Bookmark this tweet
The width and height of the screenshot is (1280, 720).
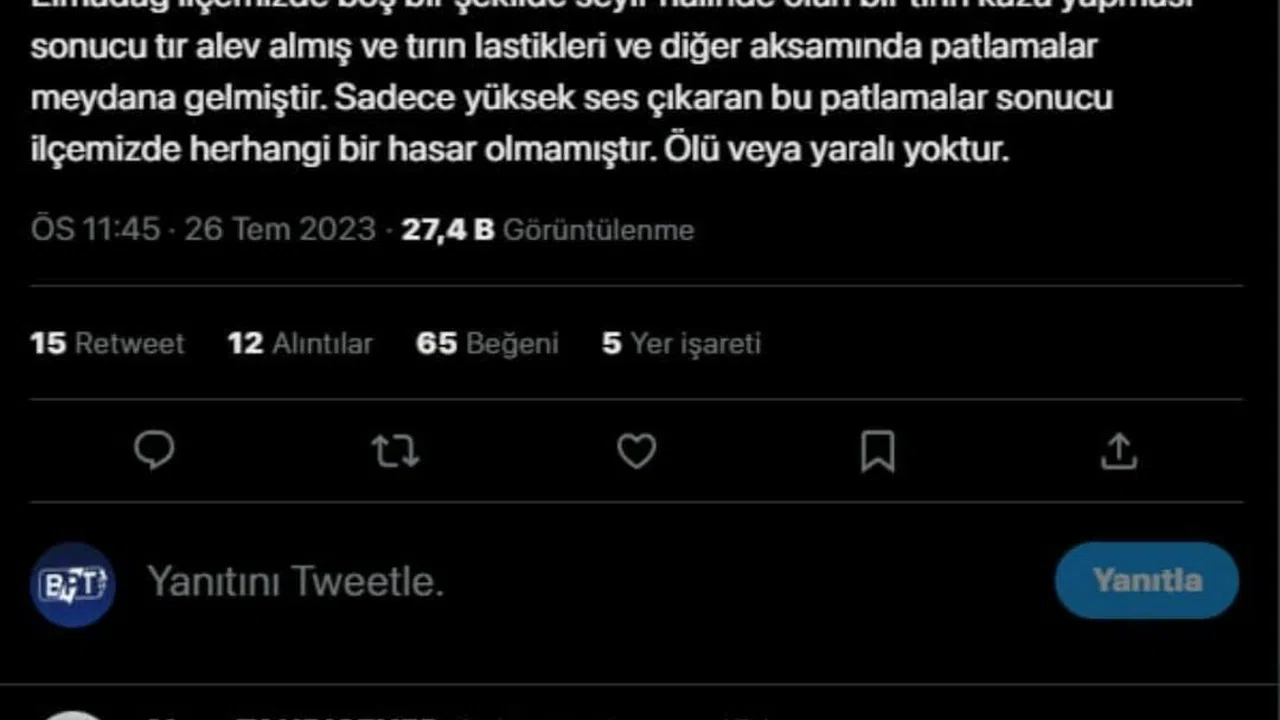pyautogui.click(x=877, y=452)
